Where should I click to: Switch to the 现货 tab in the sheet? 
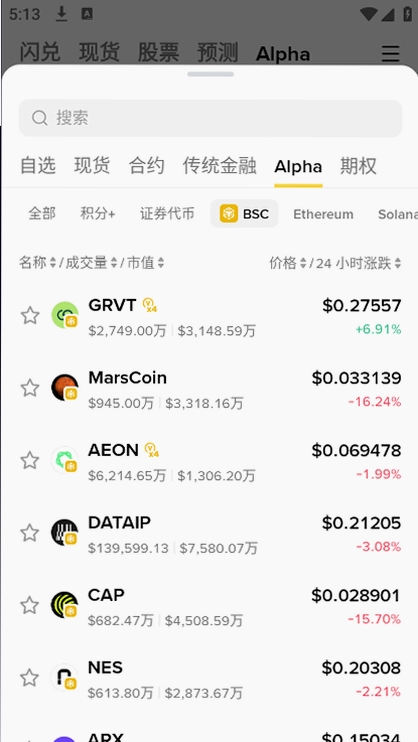[x=92, y=166]
